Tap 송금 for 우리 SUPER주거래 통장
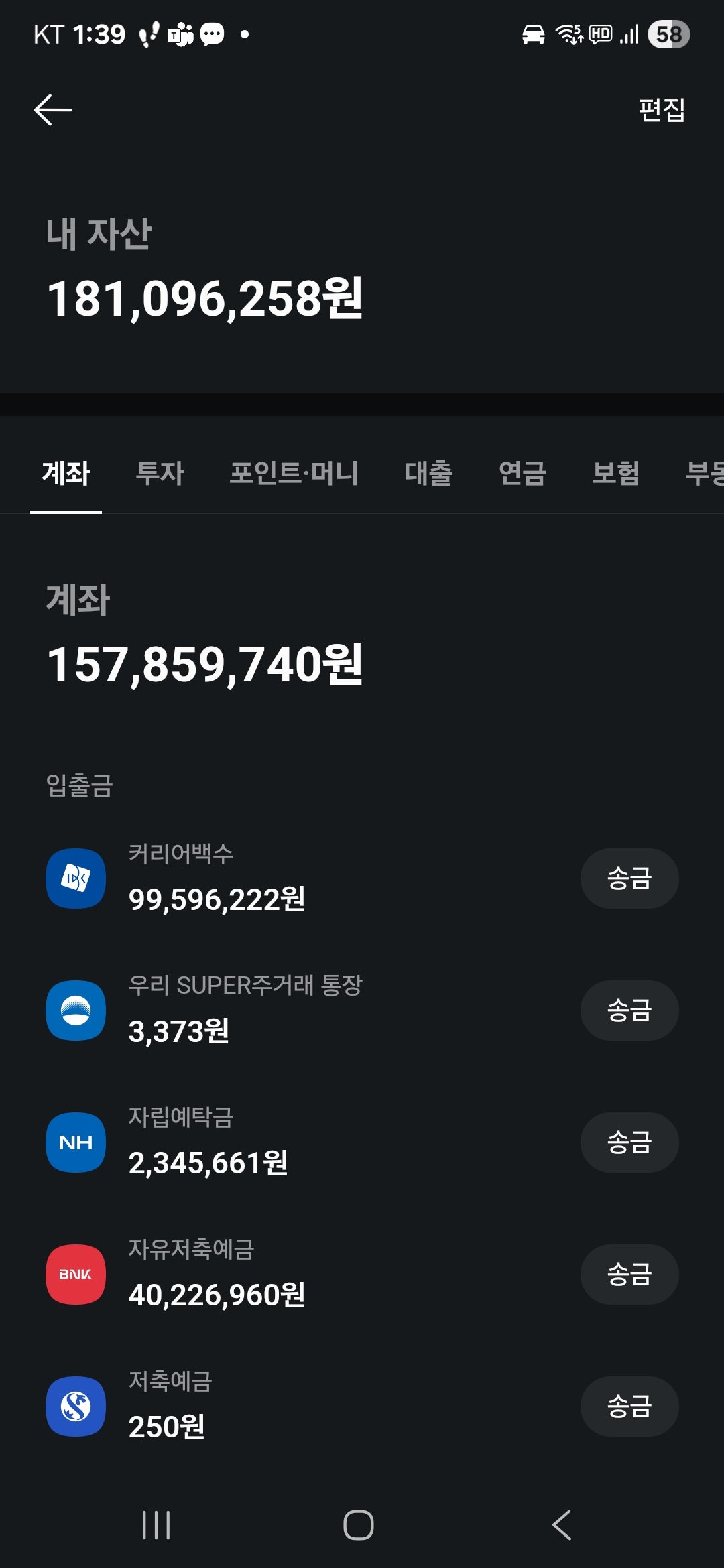The width and height of the screenshot is (724, 1568). (x=629, y=1010)
